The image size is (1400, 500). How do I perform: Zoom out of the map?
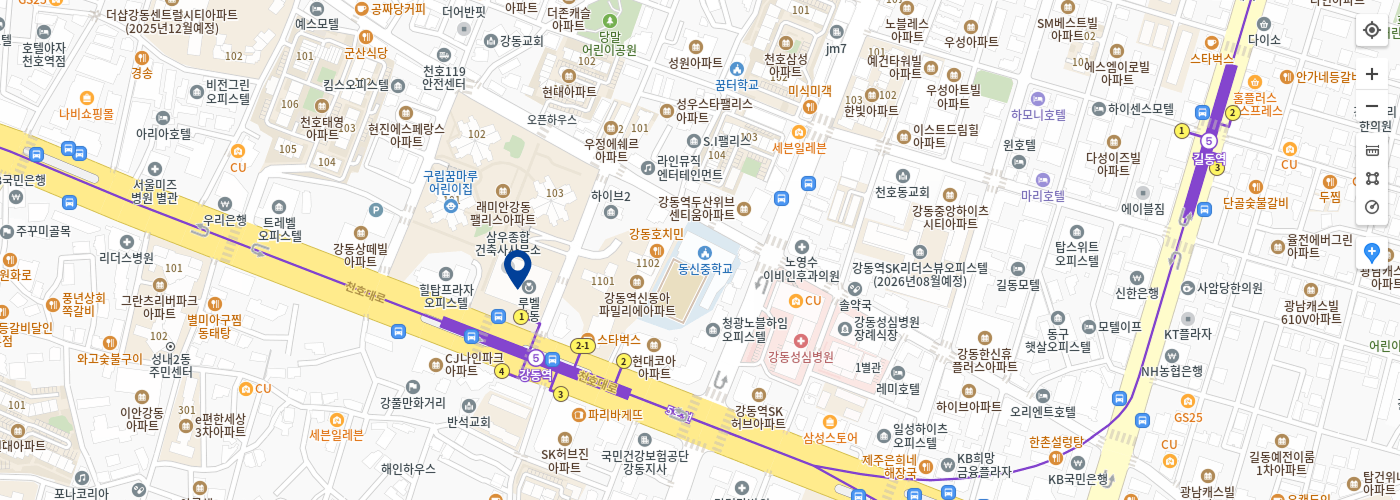[x=1372, y=106]
